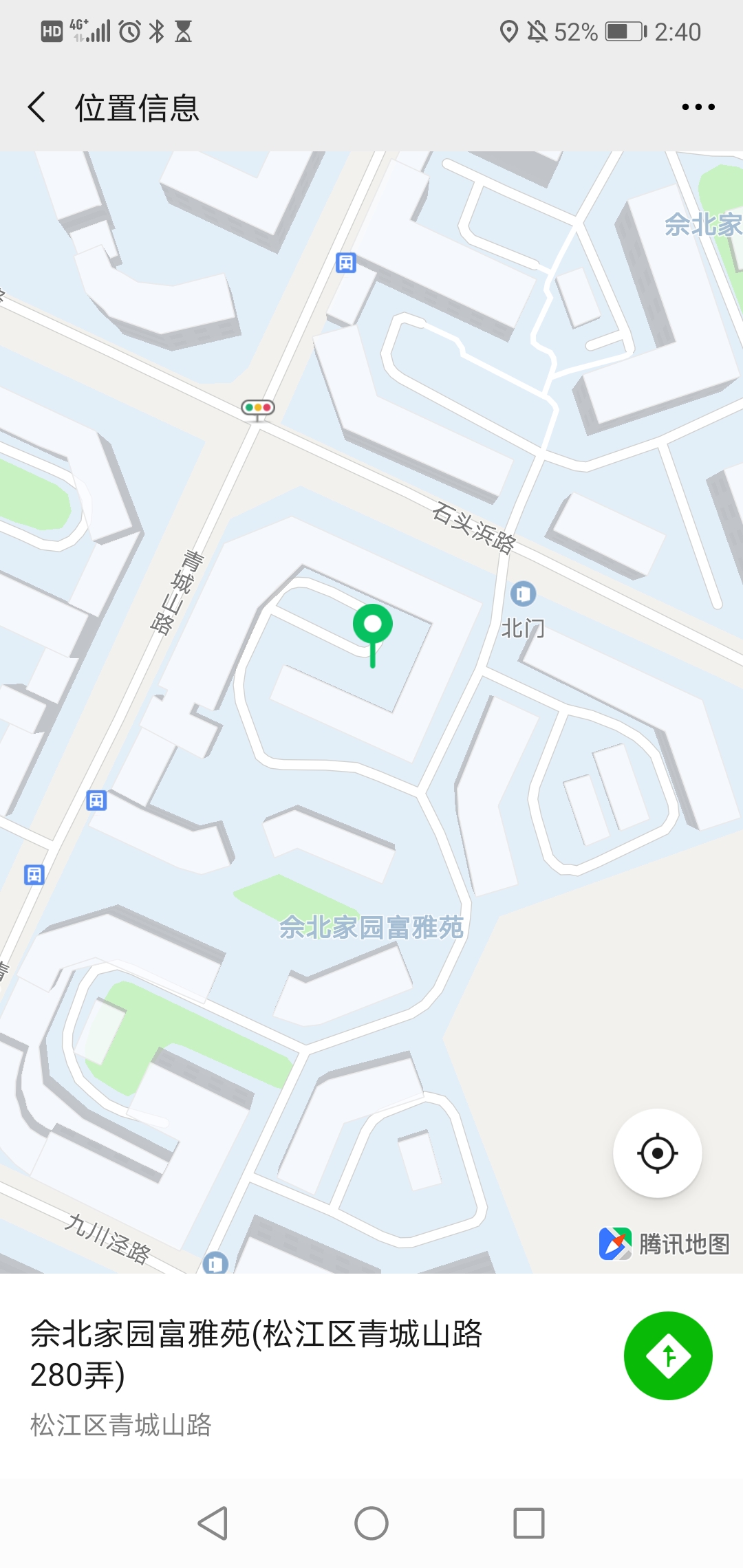Tap the system home button

[x=371, y=1523]
